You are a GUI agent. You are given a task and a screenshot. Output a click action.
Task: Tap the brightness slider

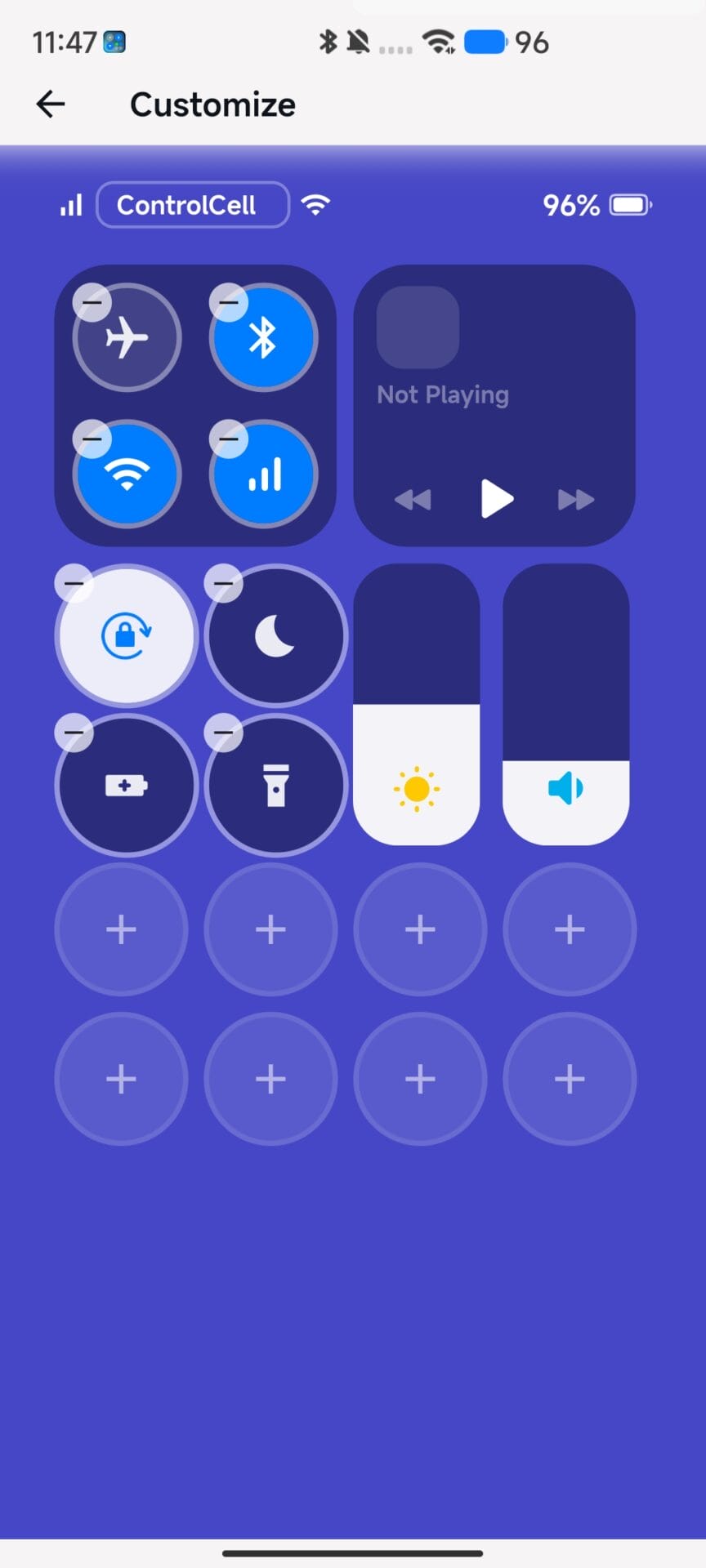(416, 704)
